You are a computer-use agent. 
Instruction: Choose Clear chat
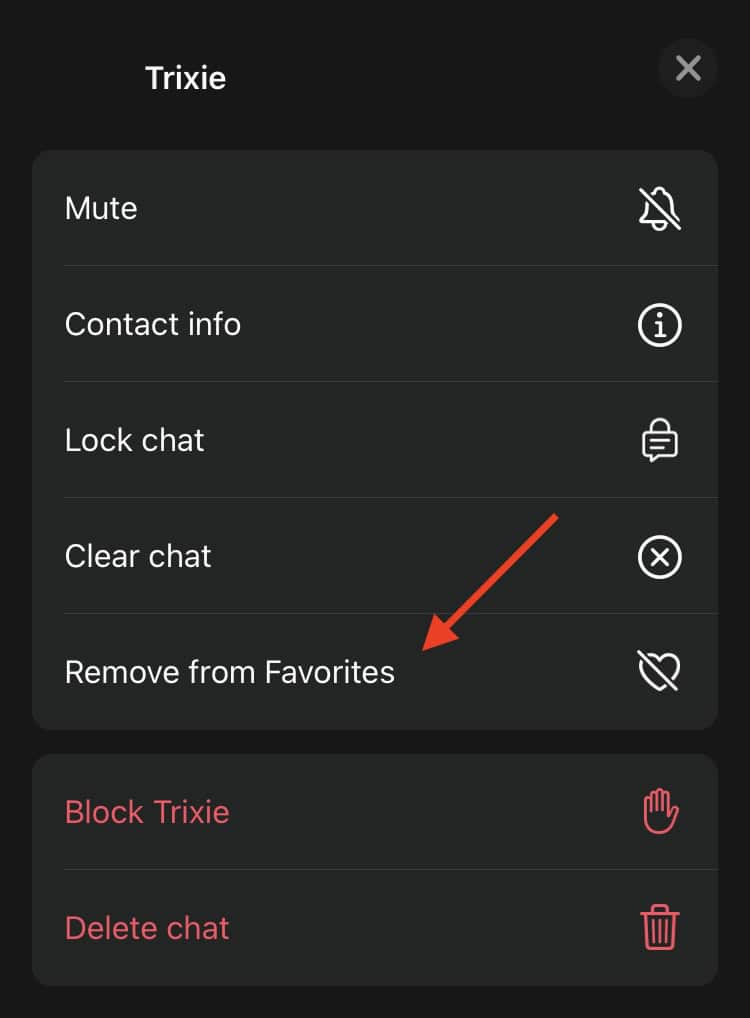click(x=374, y=556)
